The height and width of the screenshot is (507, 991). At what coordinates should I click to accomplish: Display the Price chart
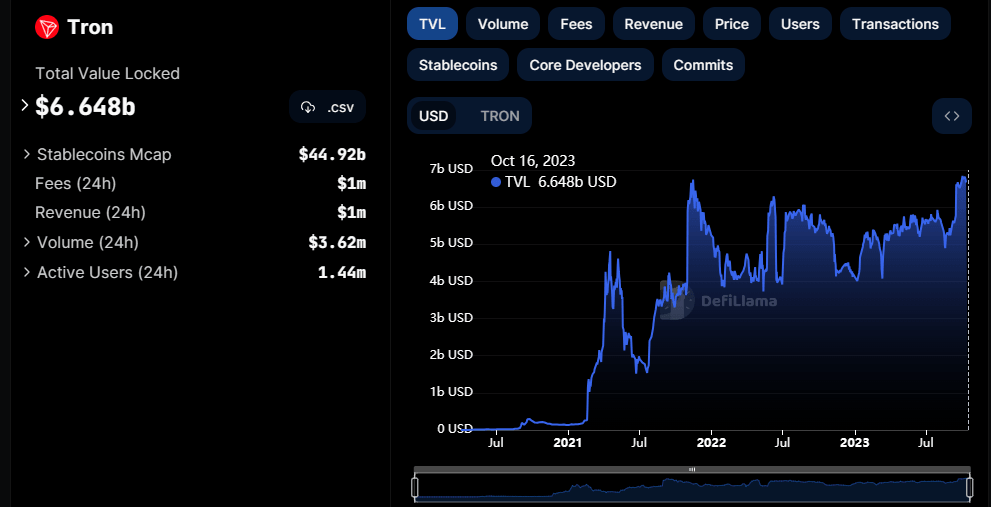tap(732, 24)
